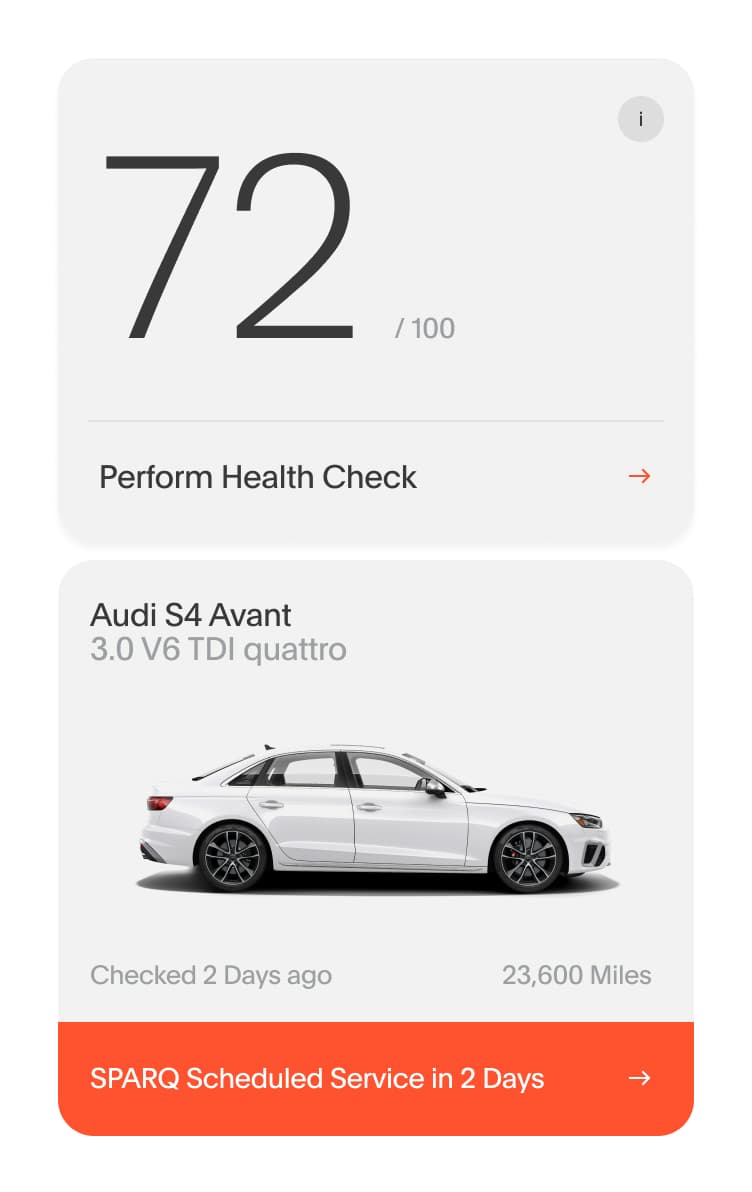Click the '/ 100' score denominator label
Image resolution: width=752 pixels, height=1192 pixels.
(424, 328)
